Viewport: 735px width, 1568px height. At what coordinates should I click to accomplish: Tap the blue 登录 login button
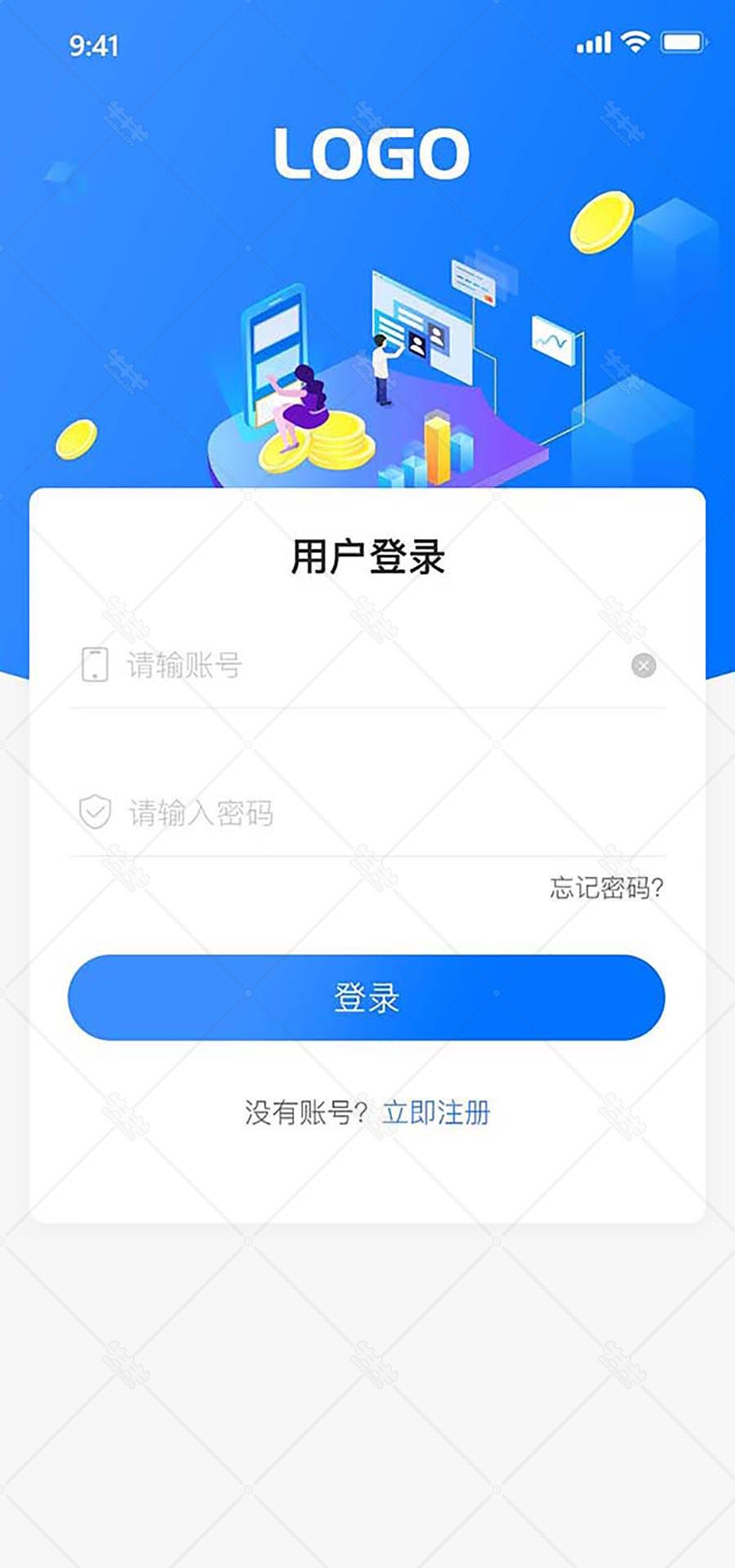367,997
